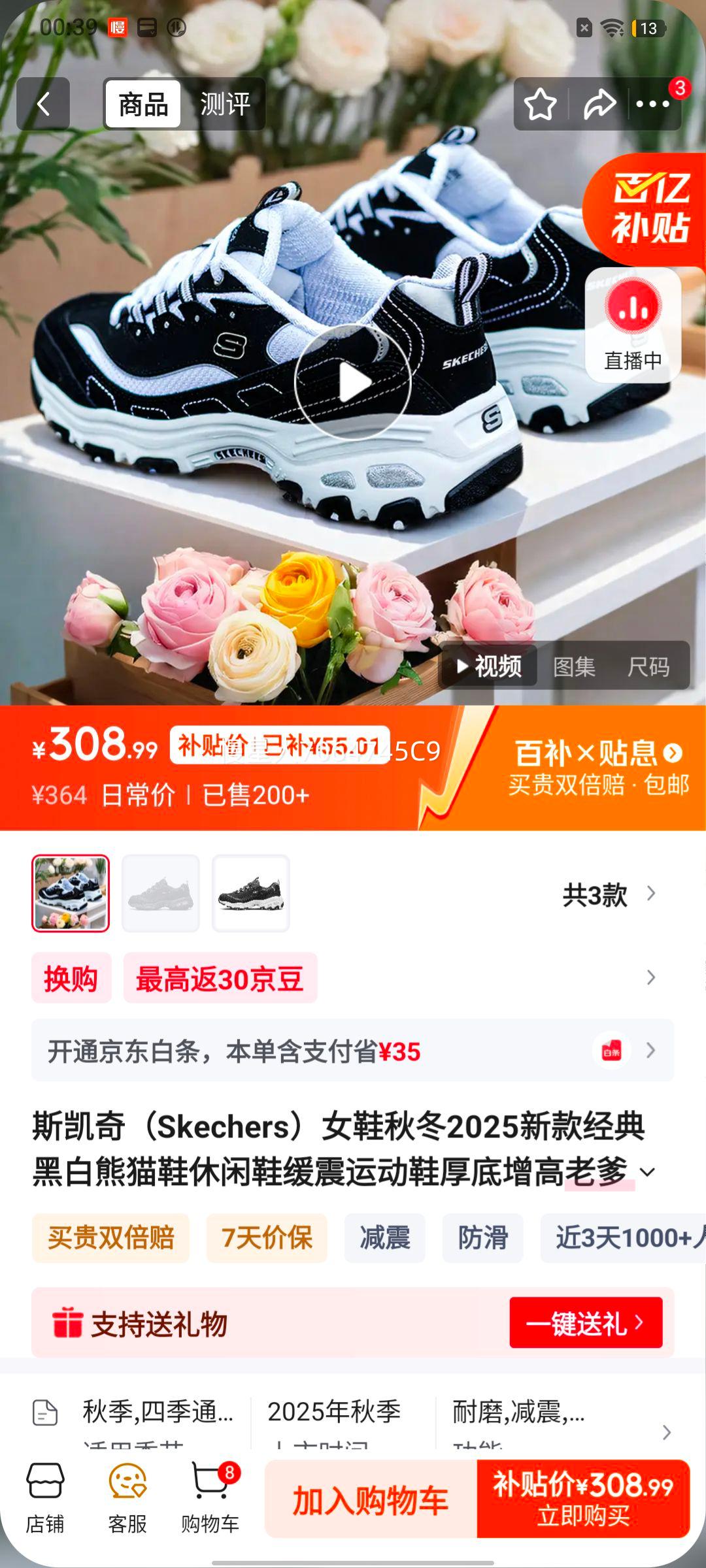706x1568 pixels.
Task: Go back with the left arrow icon
Action: coord(42,103)
